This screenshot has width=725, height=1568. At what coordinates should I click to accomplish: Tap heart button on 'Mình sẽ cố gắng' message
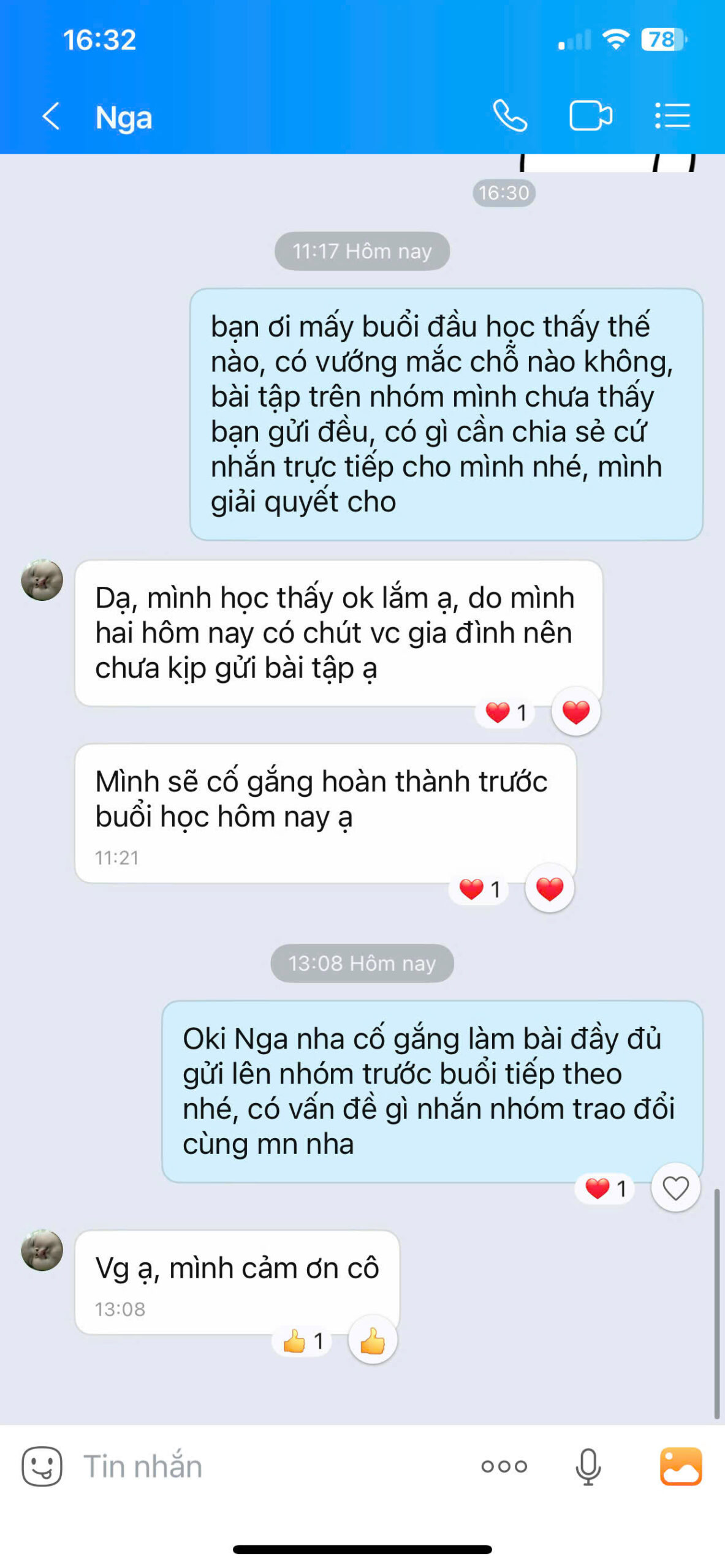point(549,888)
